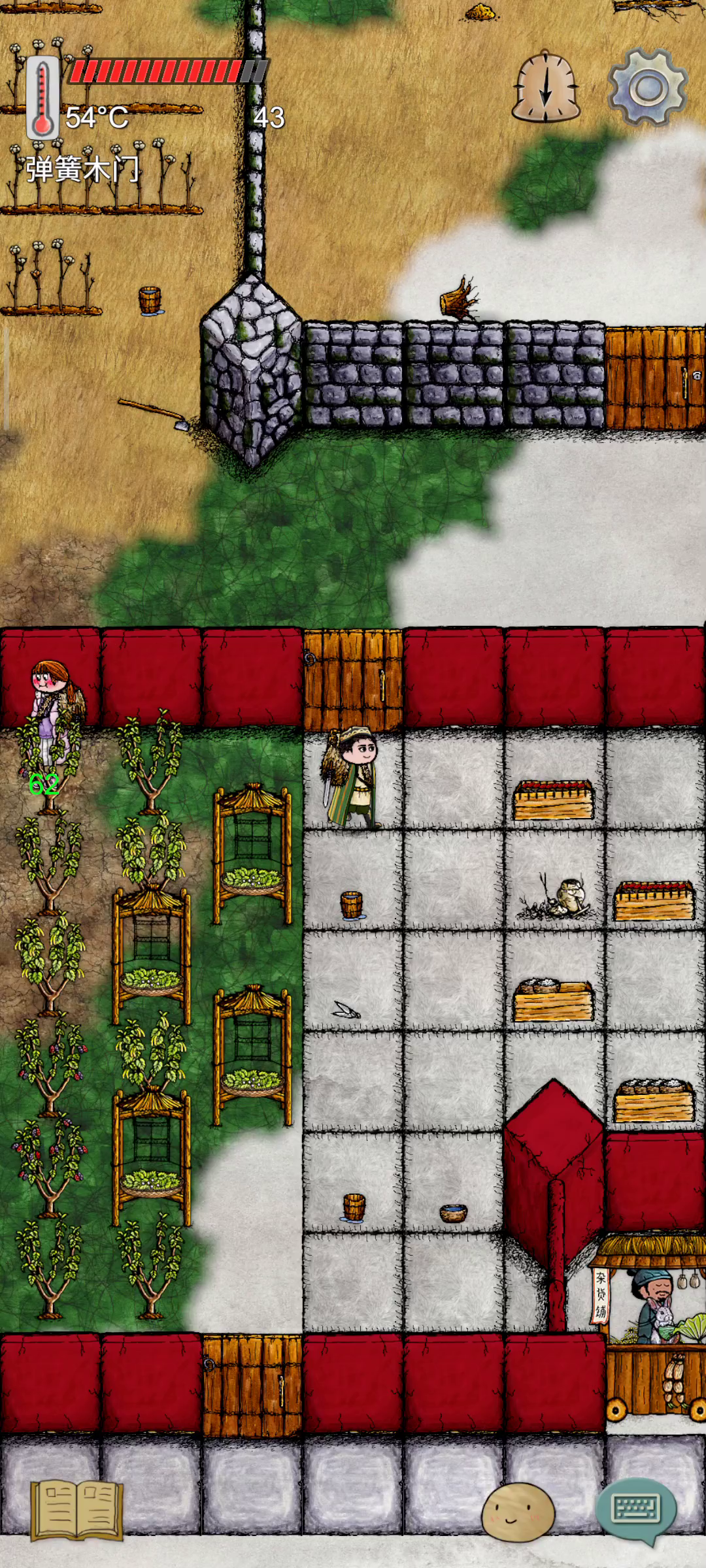706x1568 pixels.
Task: Tap the wooden door in the upper red wall
Action: pyautogui.click(x=353, y=679)
